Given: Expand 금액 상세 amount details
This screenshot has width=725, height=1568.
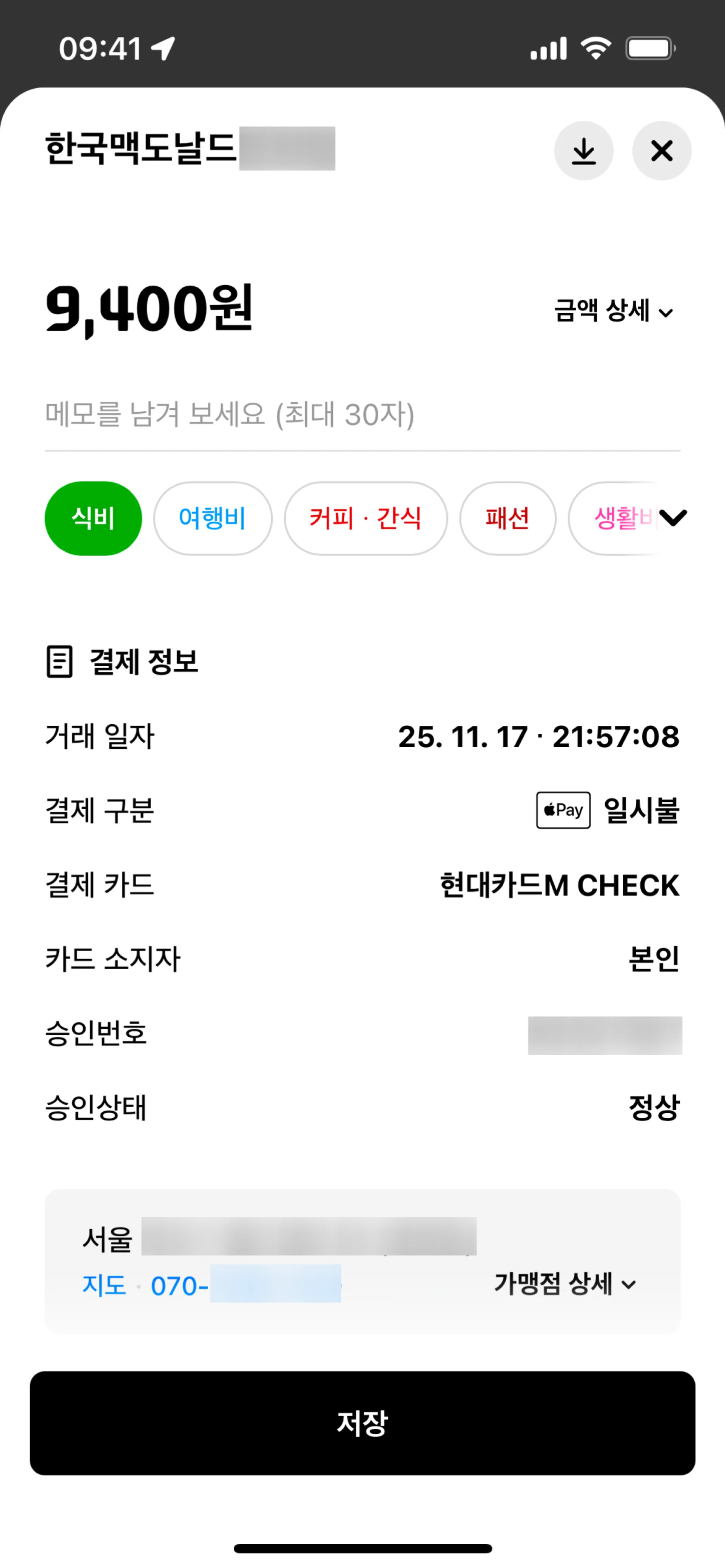Looking at the screenshot, I should pos(614,311).
